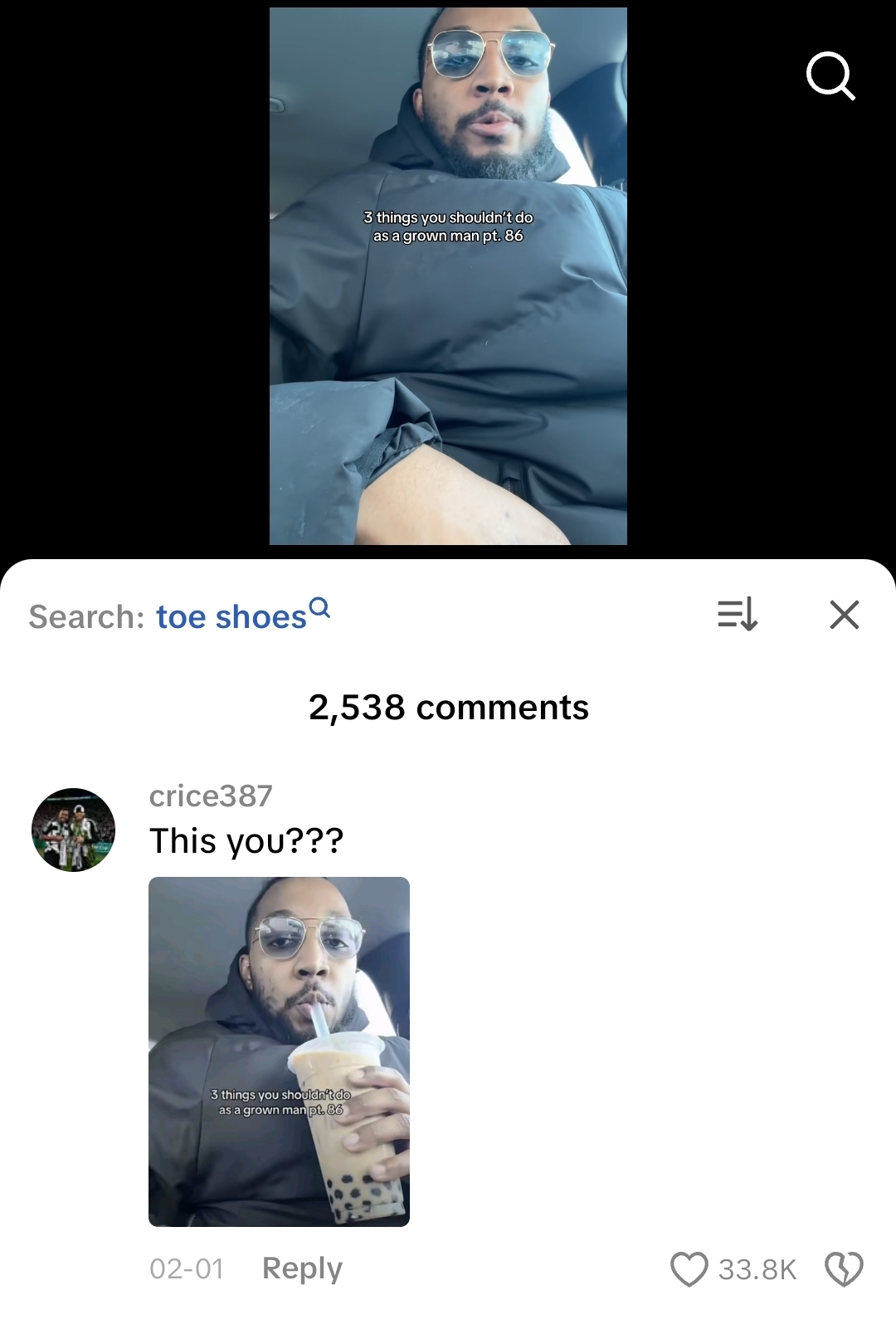Open the search magnifier icon on the video
The height and width of the screenshot is (1329, 896).
pos(830,76)
